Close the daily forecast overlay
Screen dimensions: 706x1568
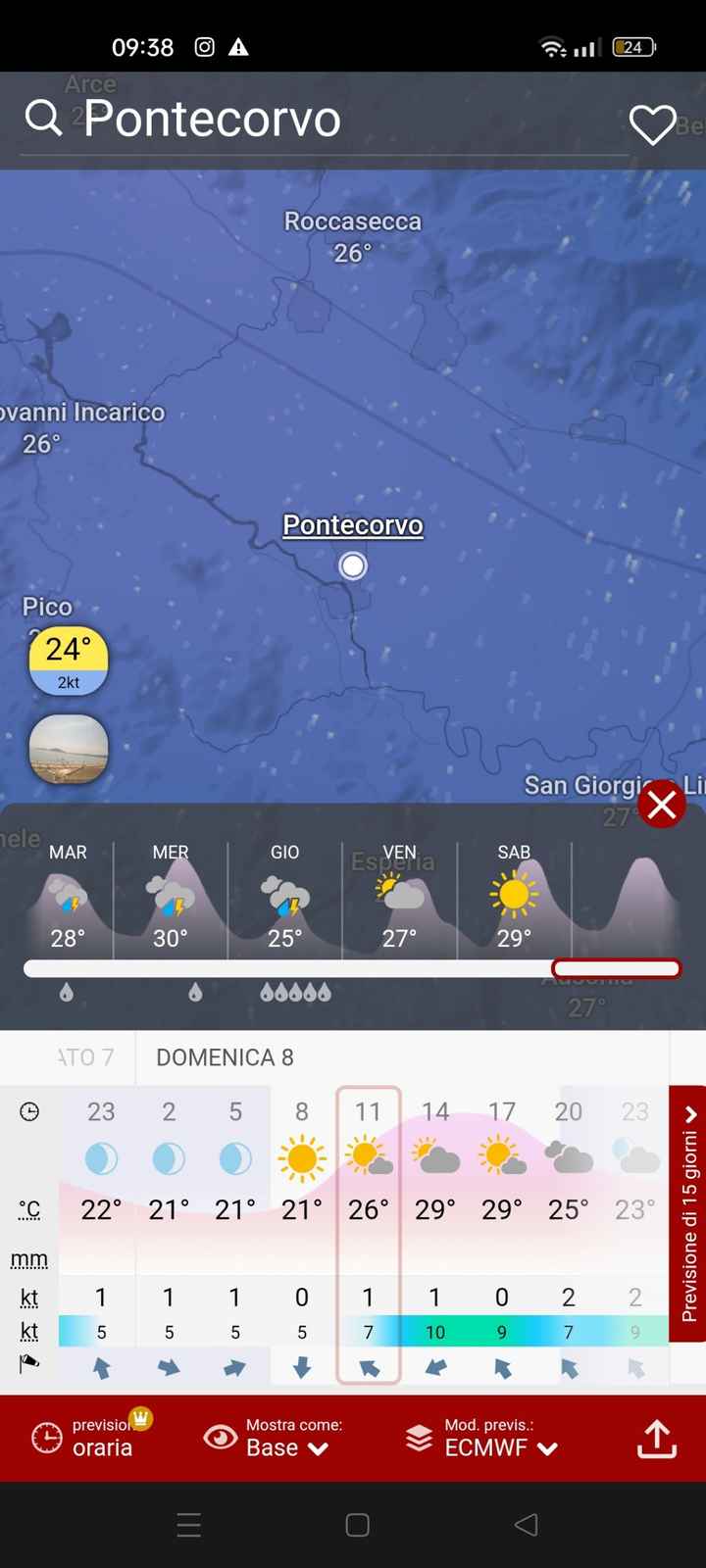click(662, 805)
